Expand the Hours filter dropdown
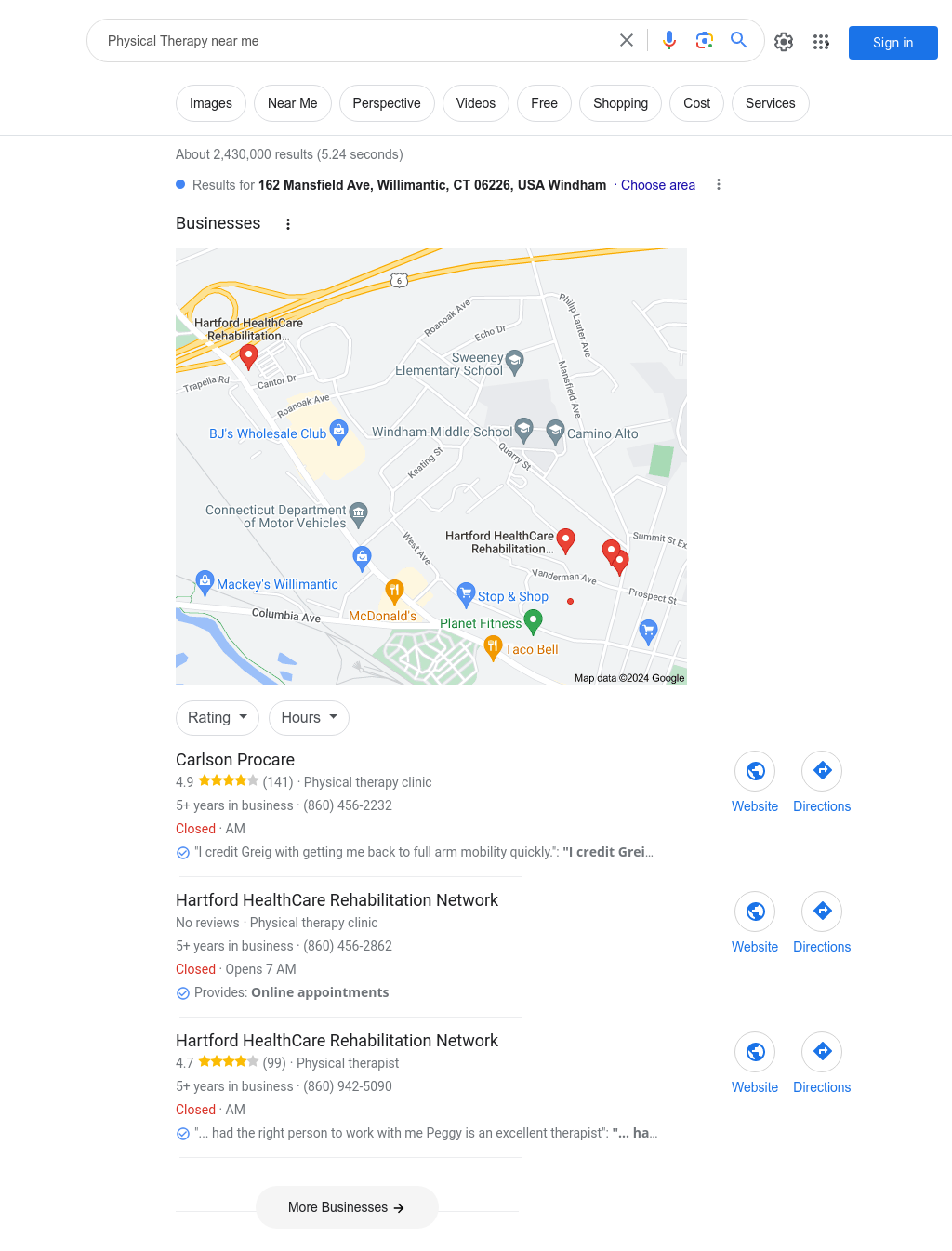 click(309, 717)
